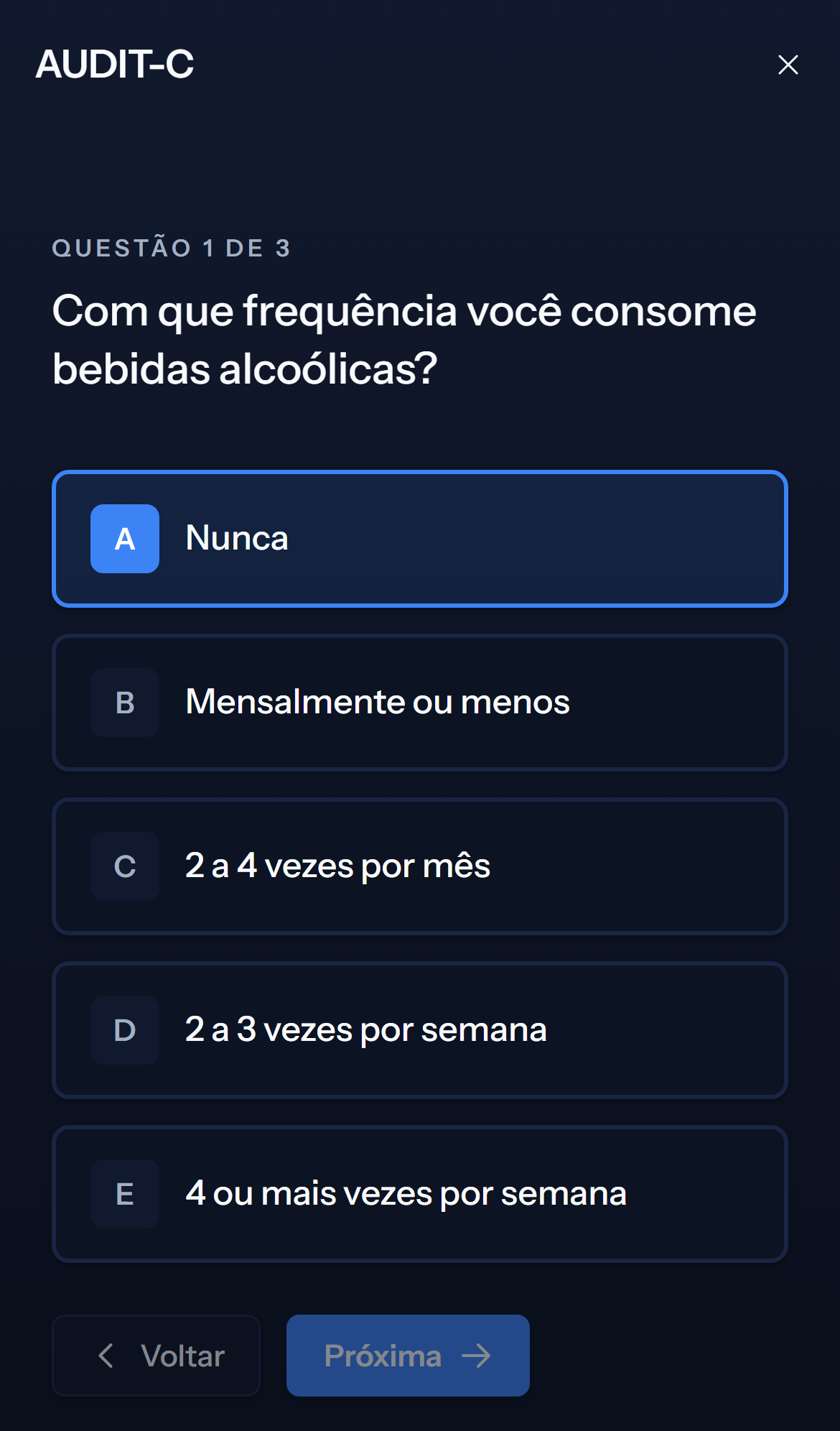Click the left chevron icon inside Voltar

(x=106, y=1356)
